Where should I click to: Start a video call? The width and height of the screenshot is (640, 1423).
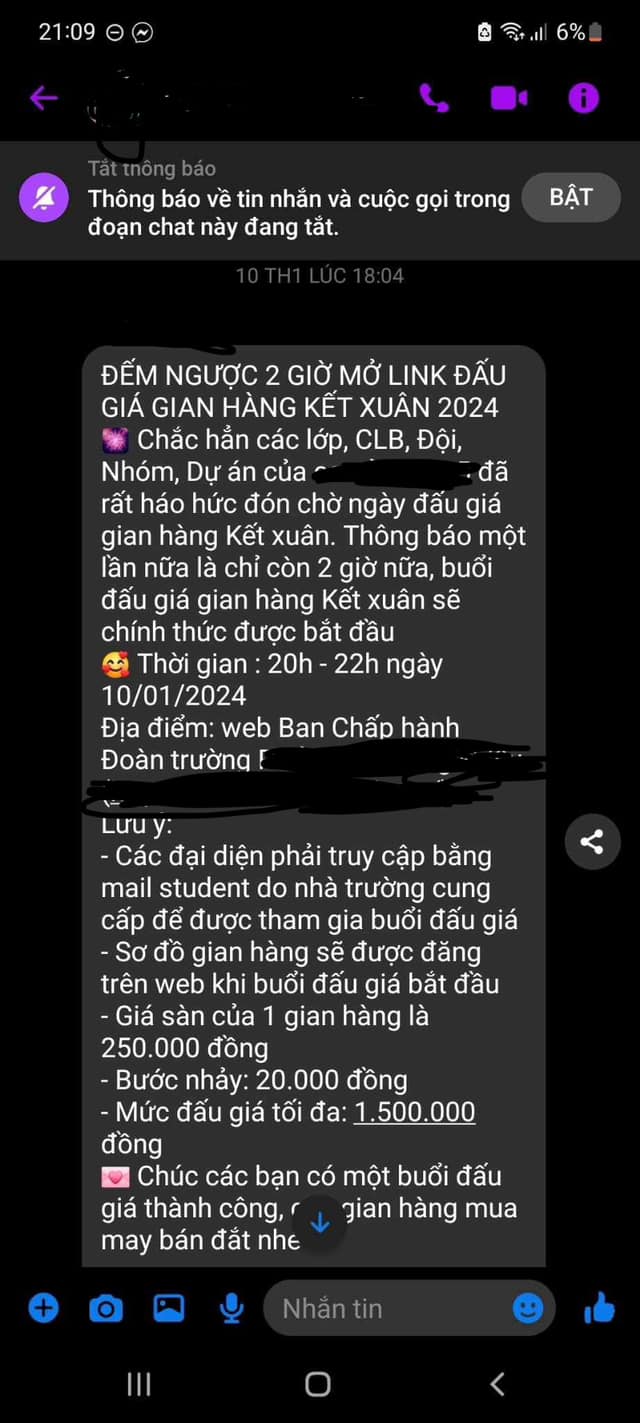[x=508, y=97]
